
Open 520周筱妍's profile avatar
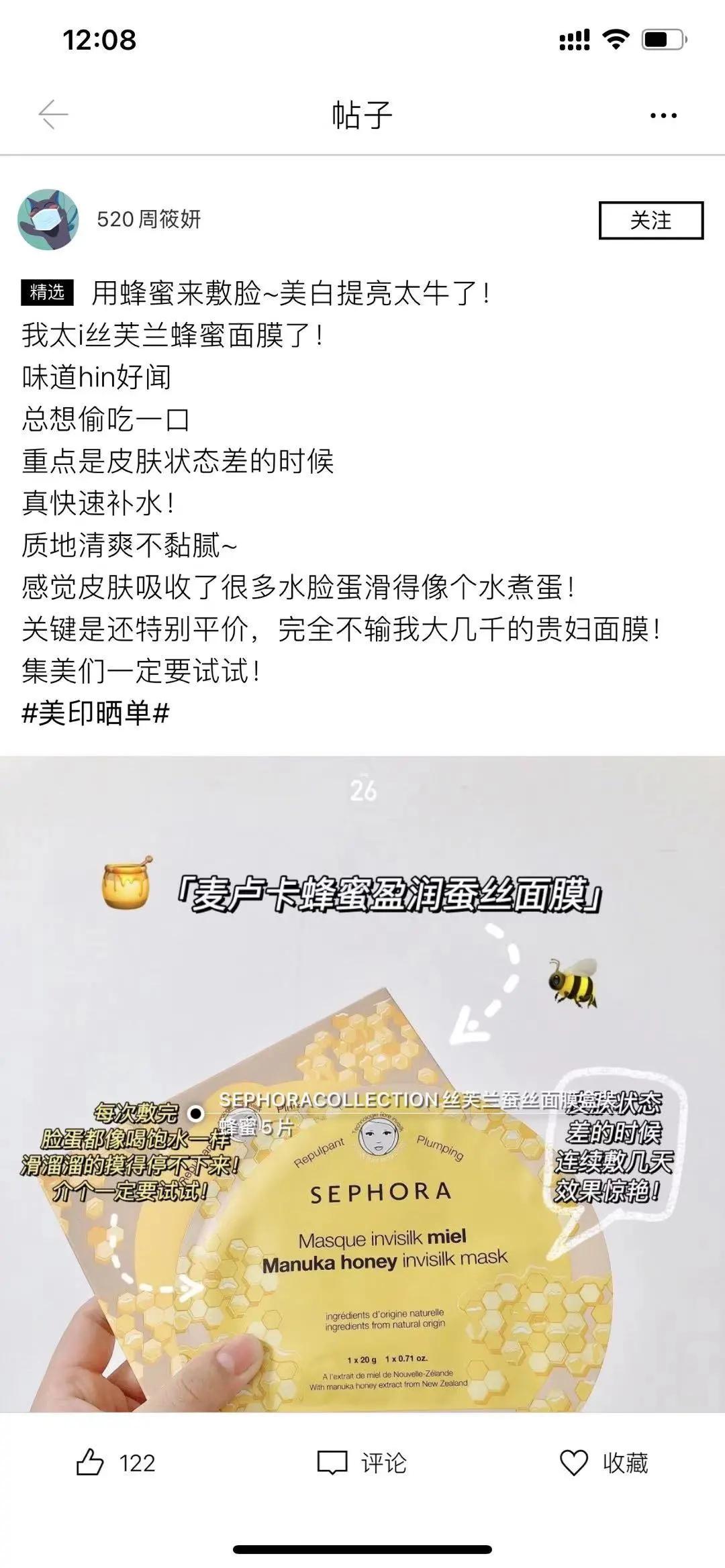pos(48,219)
